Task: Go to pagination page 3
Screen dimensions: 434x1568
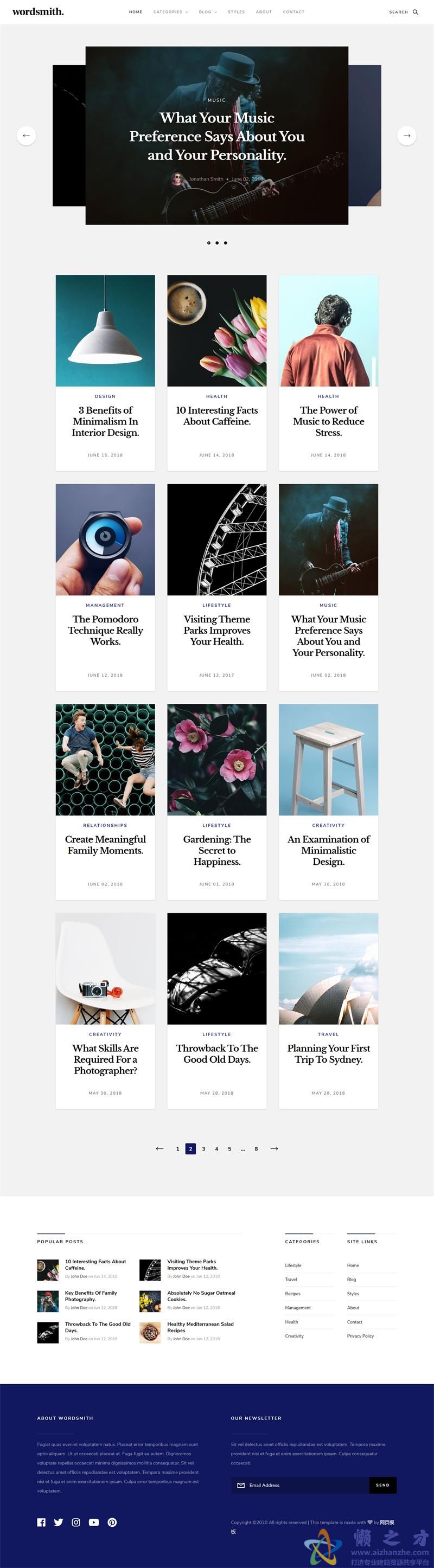Action: pos(203,1148)
